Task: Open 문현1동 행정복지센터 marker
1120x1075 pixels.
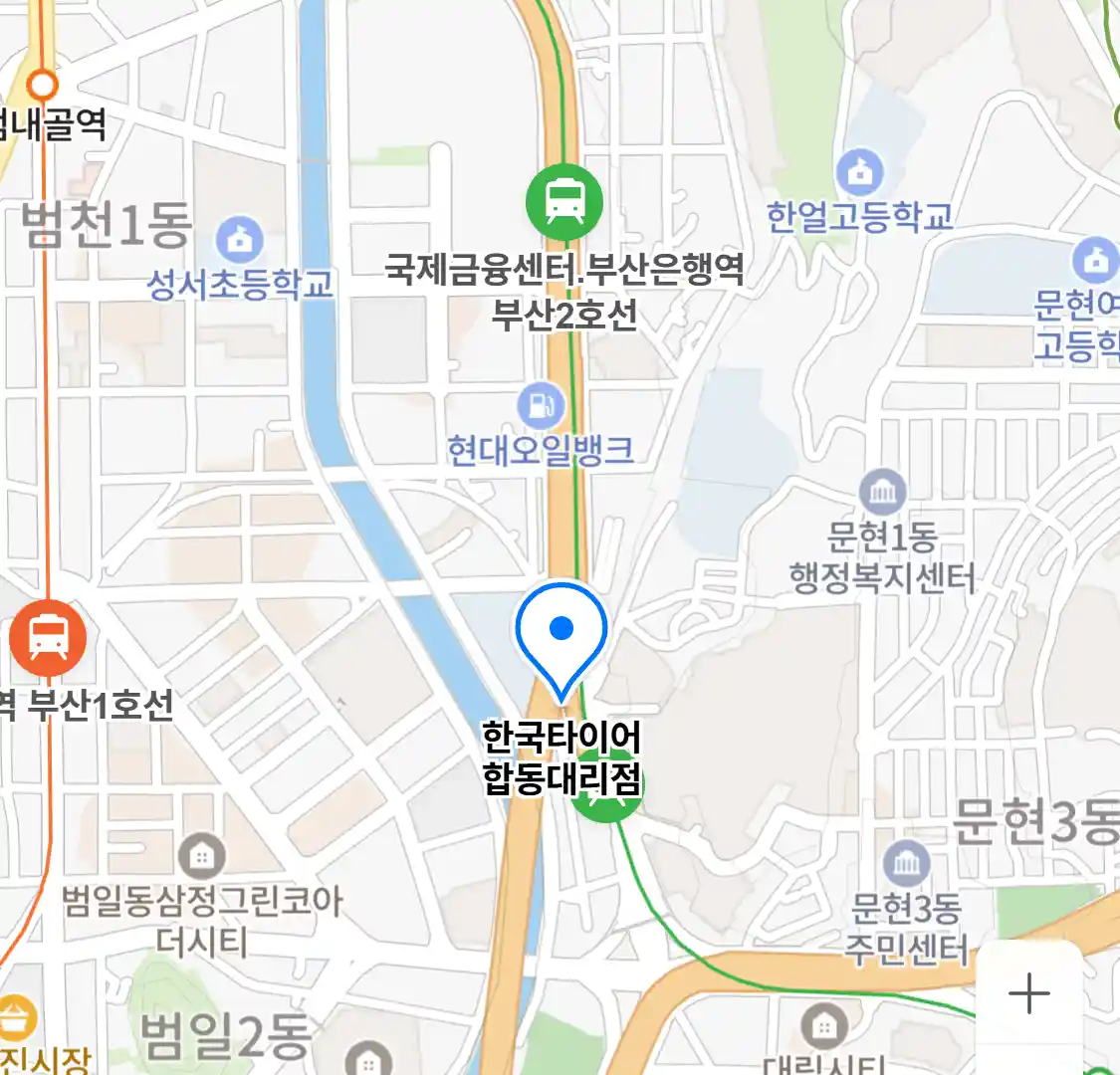Action: pyautogui.click(x=882, y=492)
